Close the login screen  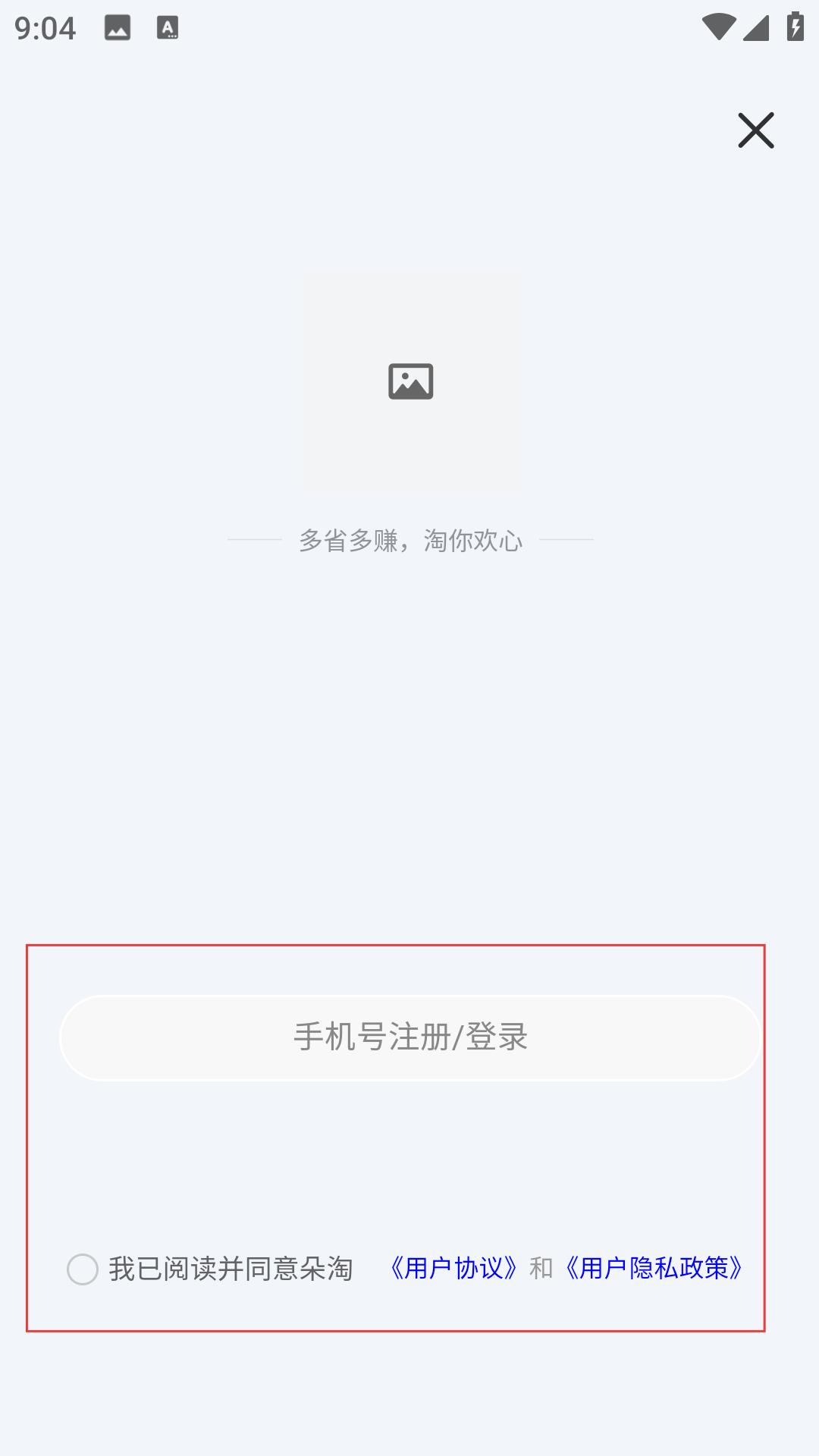coord(755,130)
